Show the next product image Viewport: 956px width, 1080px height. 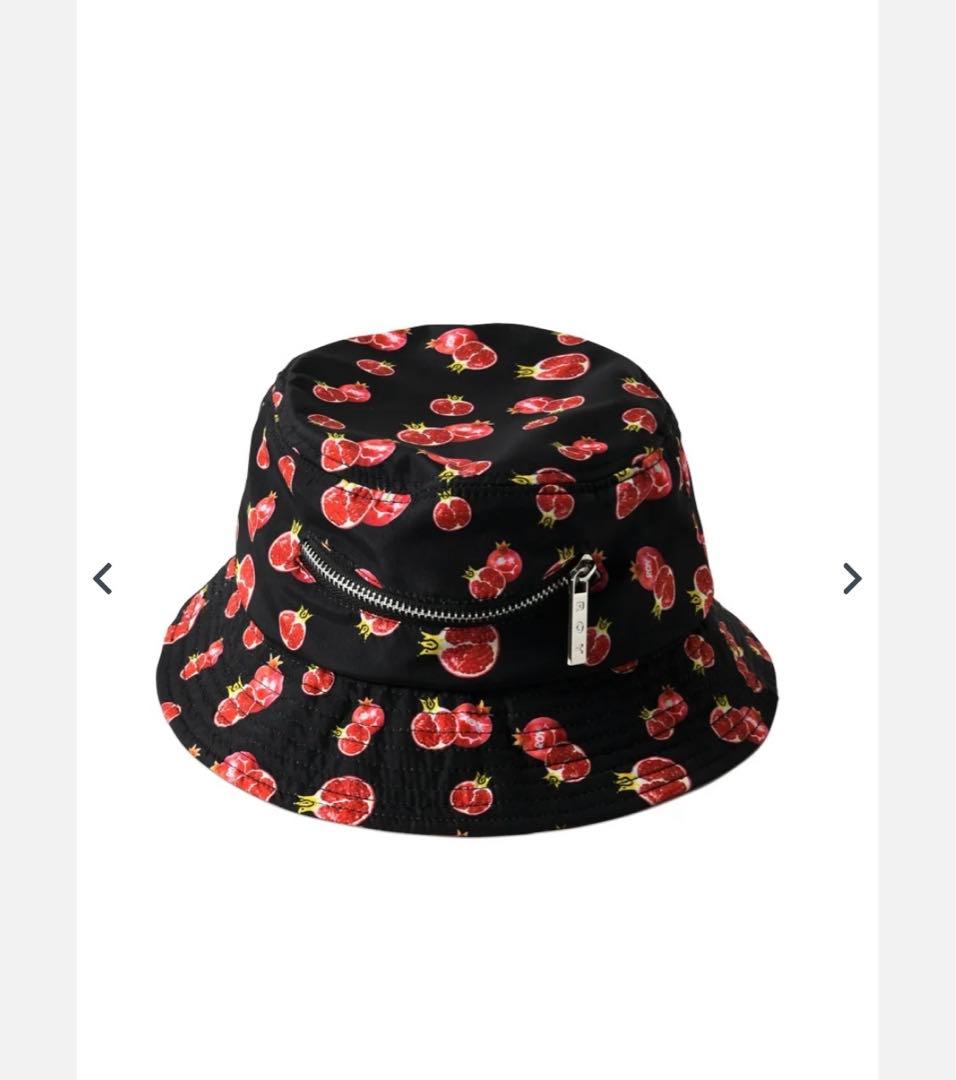tap(851, 578)
